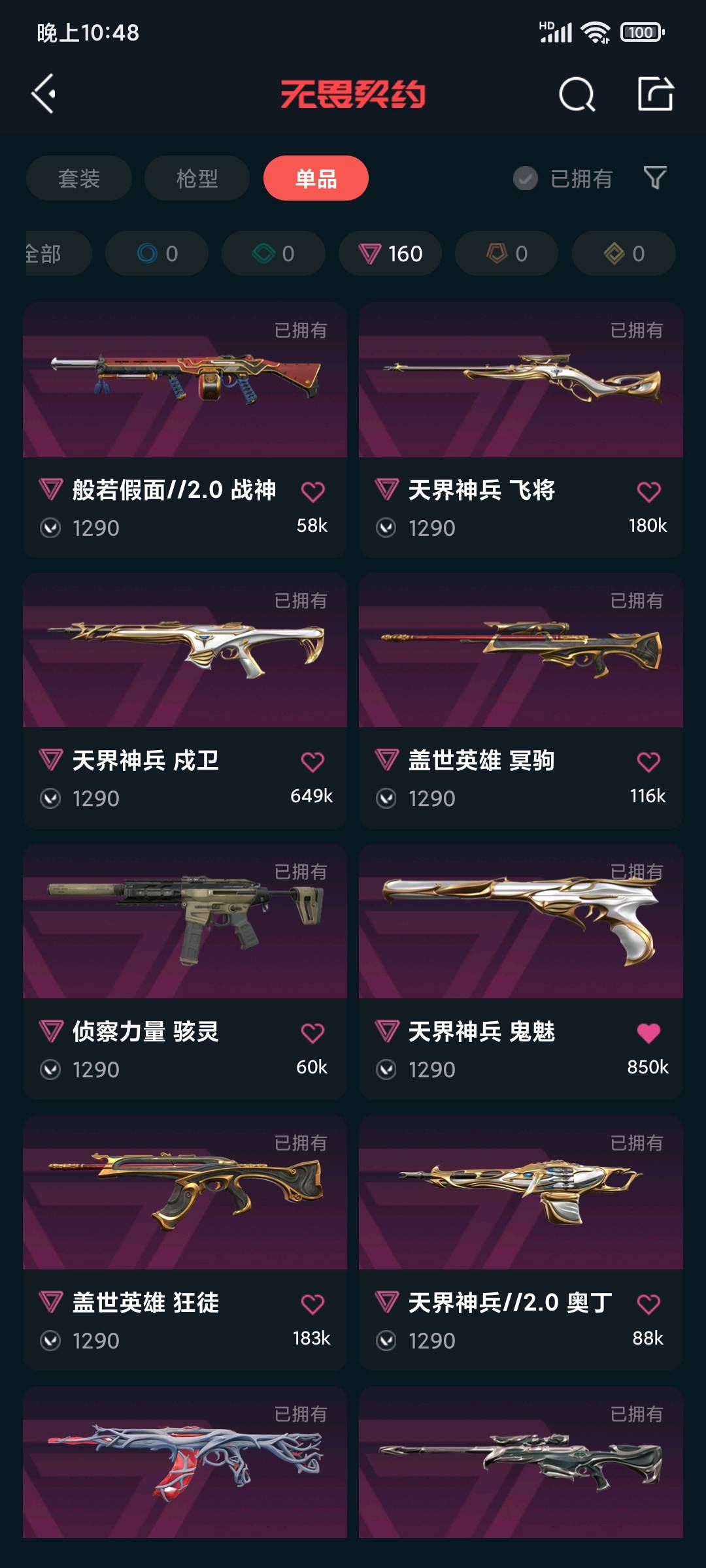Open the search icon in the header
Viewport: 706px width, 1568px height.
tap(577, 95)
